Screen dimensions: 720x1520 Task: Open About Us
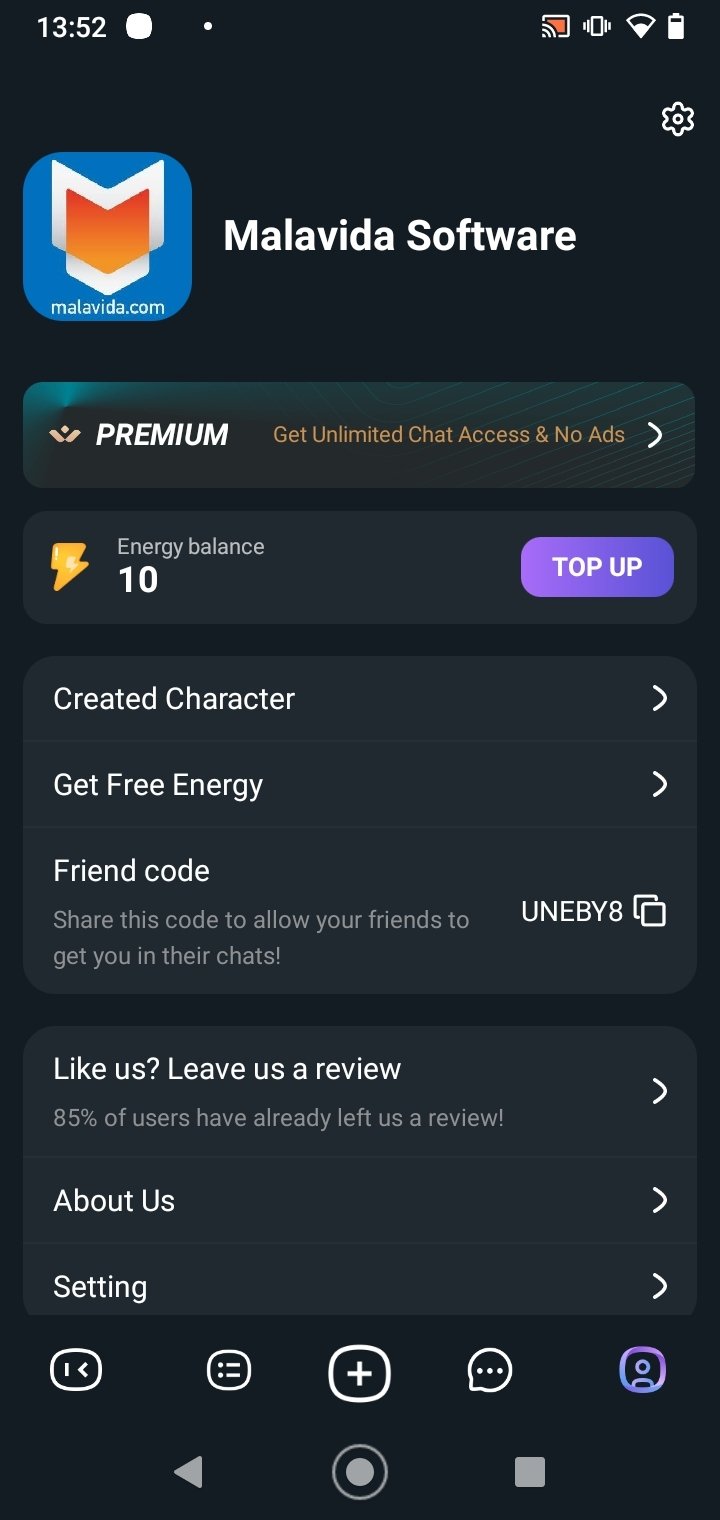[x=359, y=1200]
